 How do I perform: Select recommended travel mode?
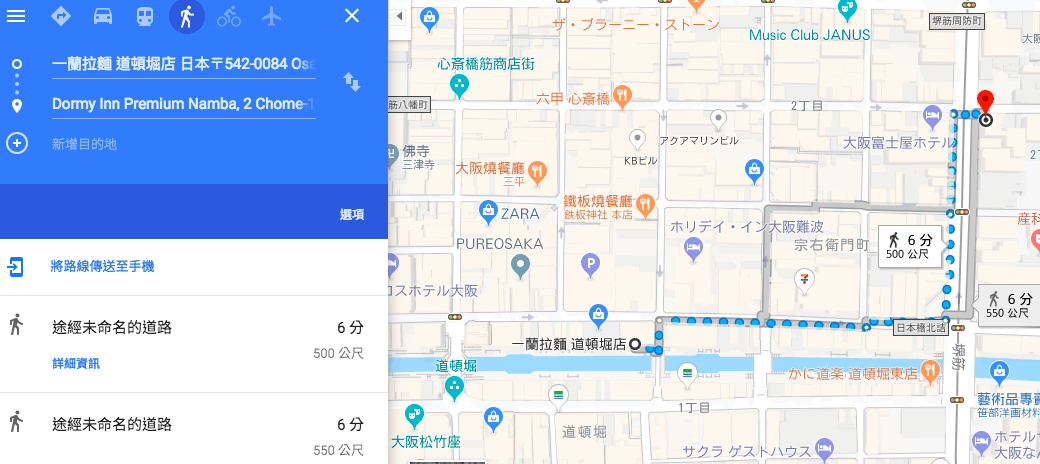coord(61,16)
